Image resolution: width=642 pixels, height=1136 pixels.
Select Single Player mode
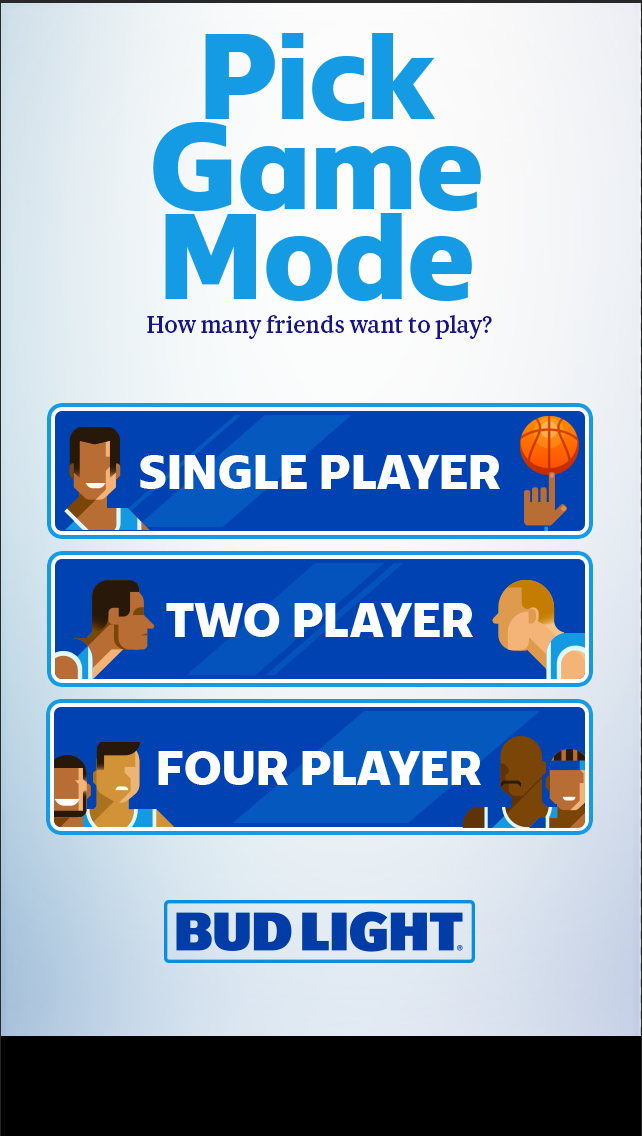pyautogui.click(x=320, y=472)
